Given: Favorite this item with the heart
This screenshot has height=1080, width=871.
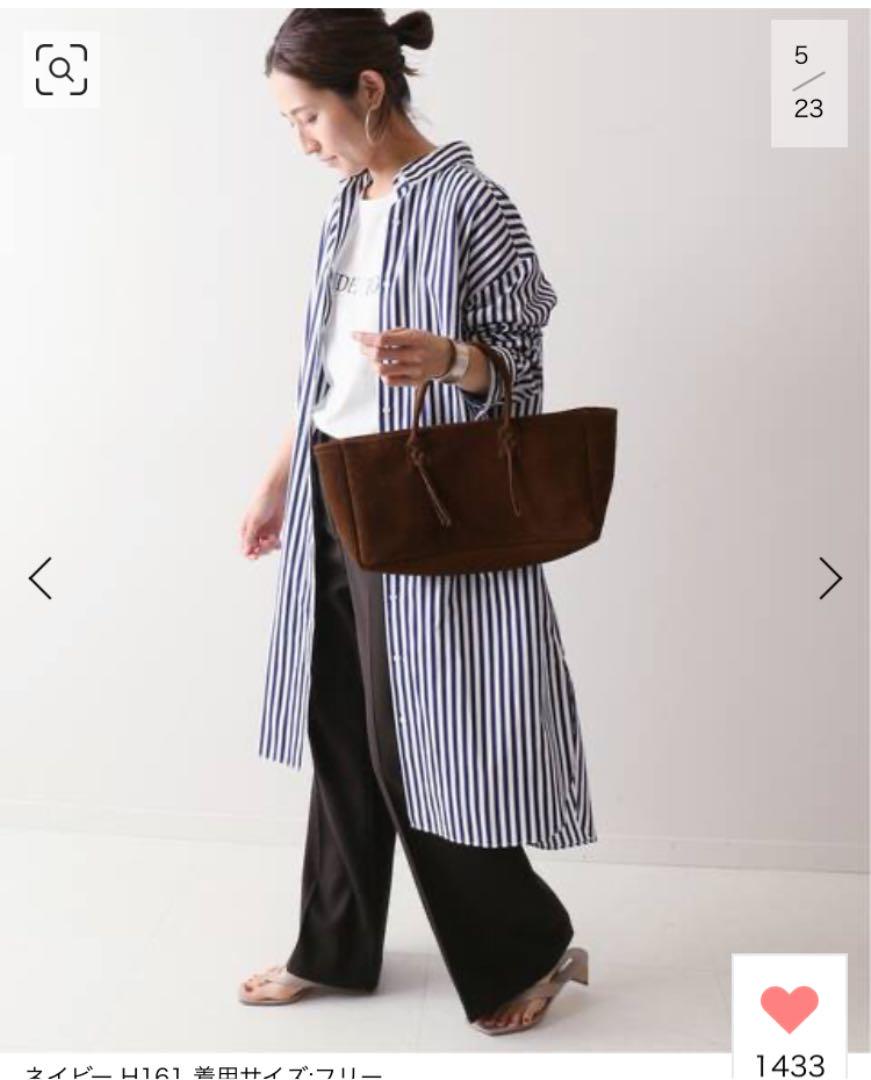Looking at the screenshot, I should click(789, 1008).
